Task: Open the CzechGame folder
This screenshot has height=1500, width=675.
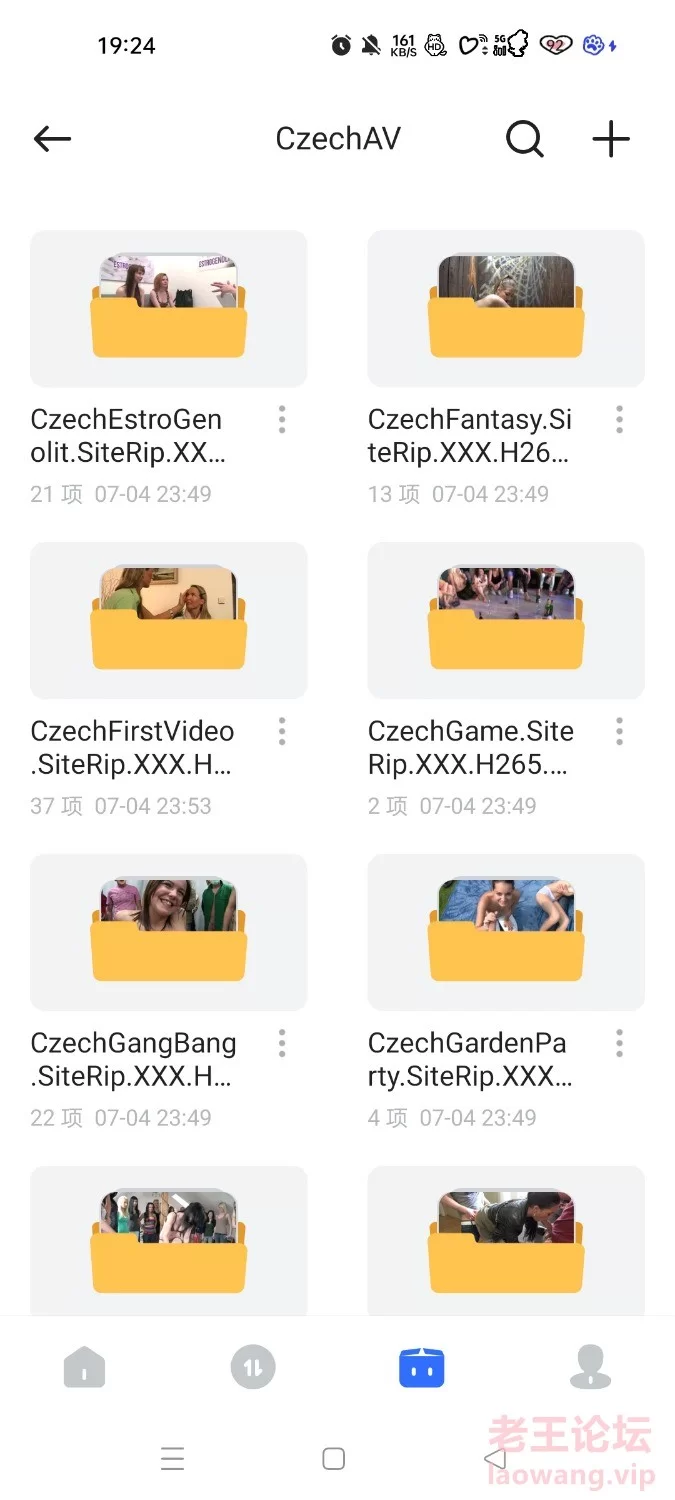Action: pyautogui.click(x=506, y=621)
